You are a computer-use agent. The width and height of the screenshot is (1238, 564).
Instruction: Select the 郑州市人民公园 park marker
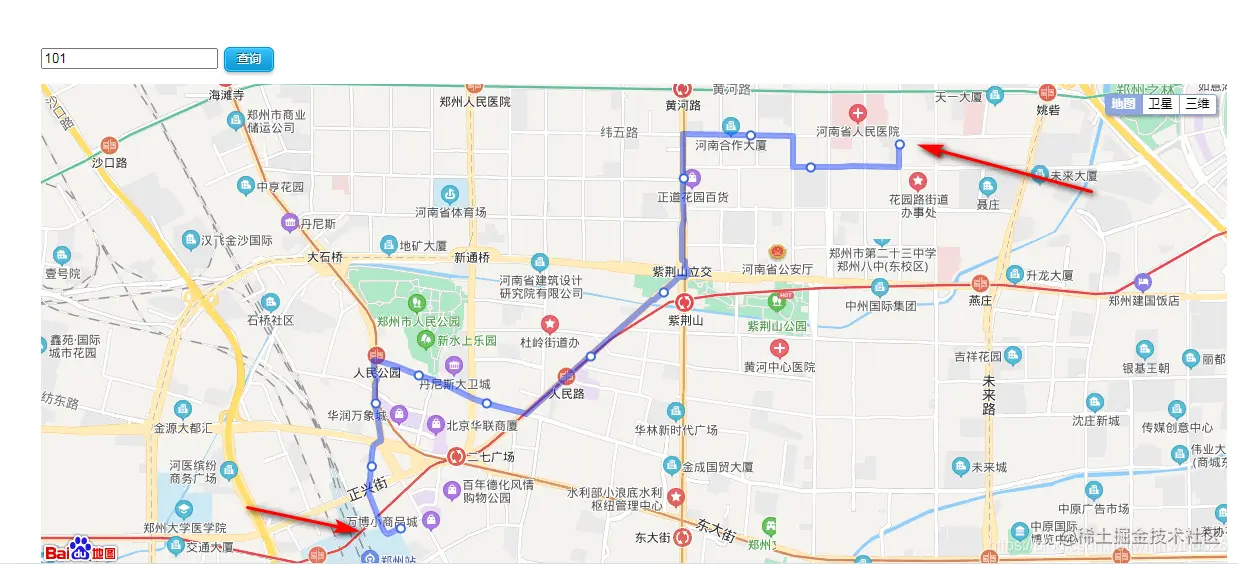point(418,302)
